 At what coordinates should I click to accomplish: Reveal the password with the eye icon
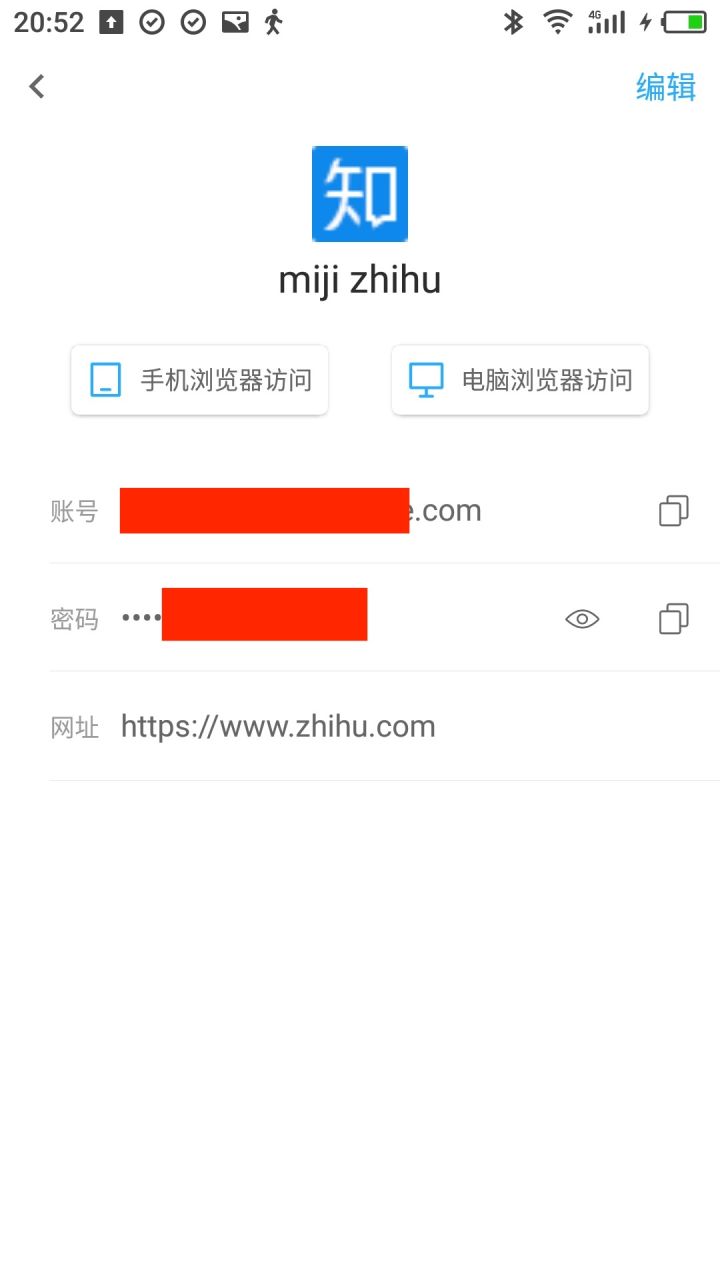(582, 619)
